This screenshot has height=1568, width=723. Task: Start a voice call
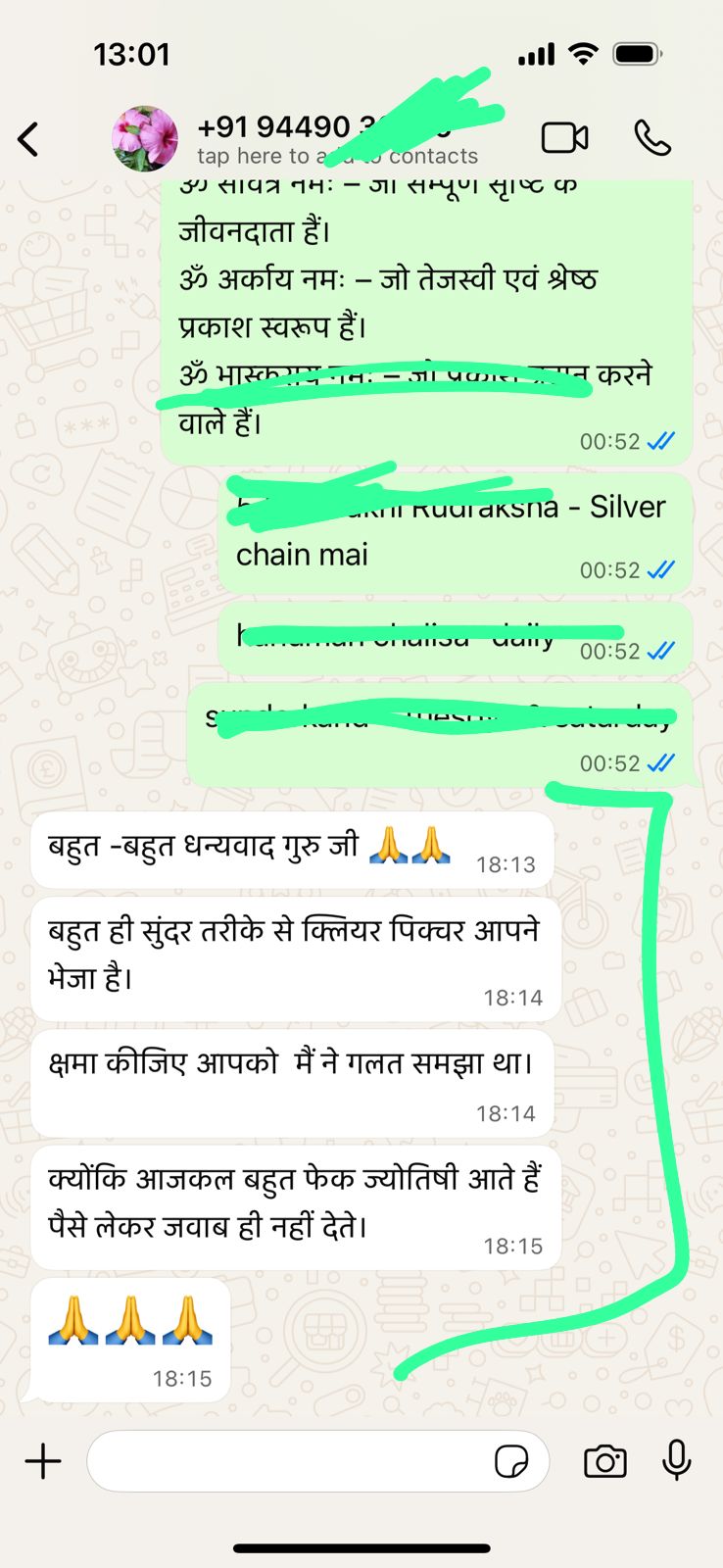click(x=652, y=138)
